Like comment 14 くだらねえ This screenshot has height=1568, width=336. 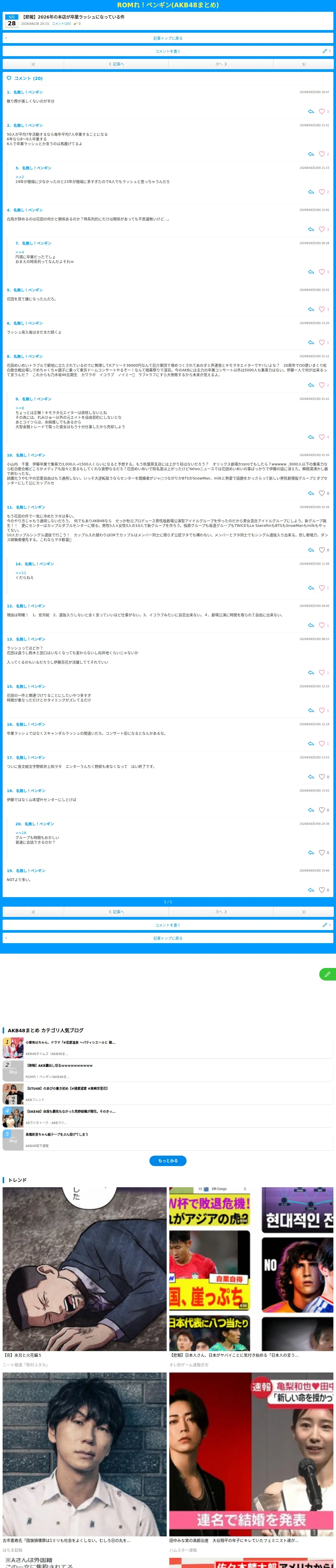[322, 588]
